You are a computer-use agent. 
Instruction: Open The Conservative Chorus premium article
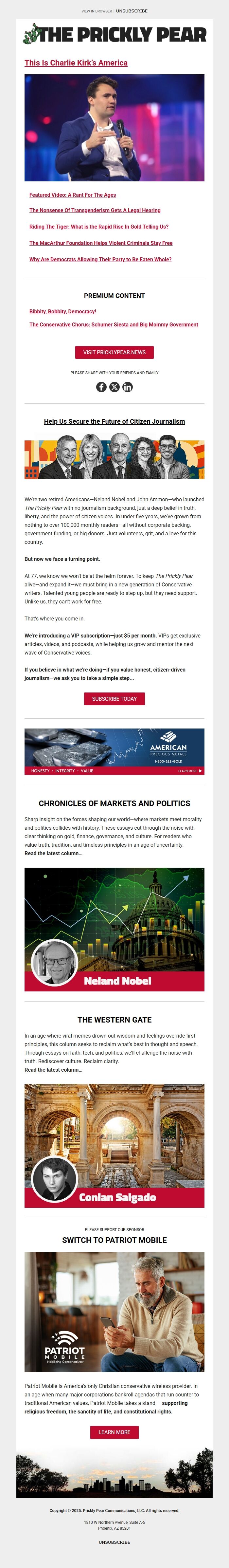(114, 324)
